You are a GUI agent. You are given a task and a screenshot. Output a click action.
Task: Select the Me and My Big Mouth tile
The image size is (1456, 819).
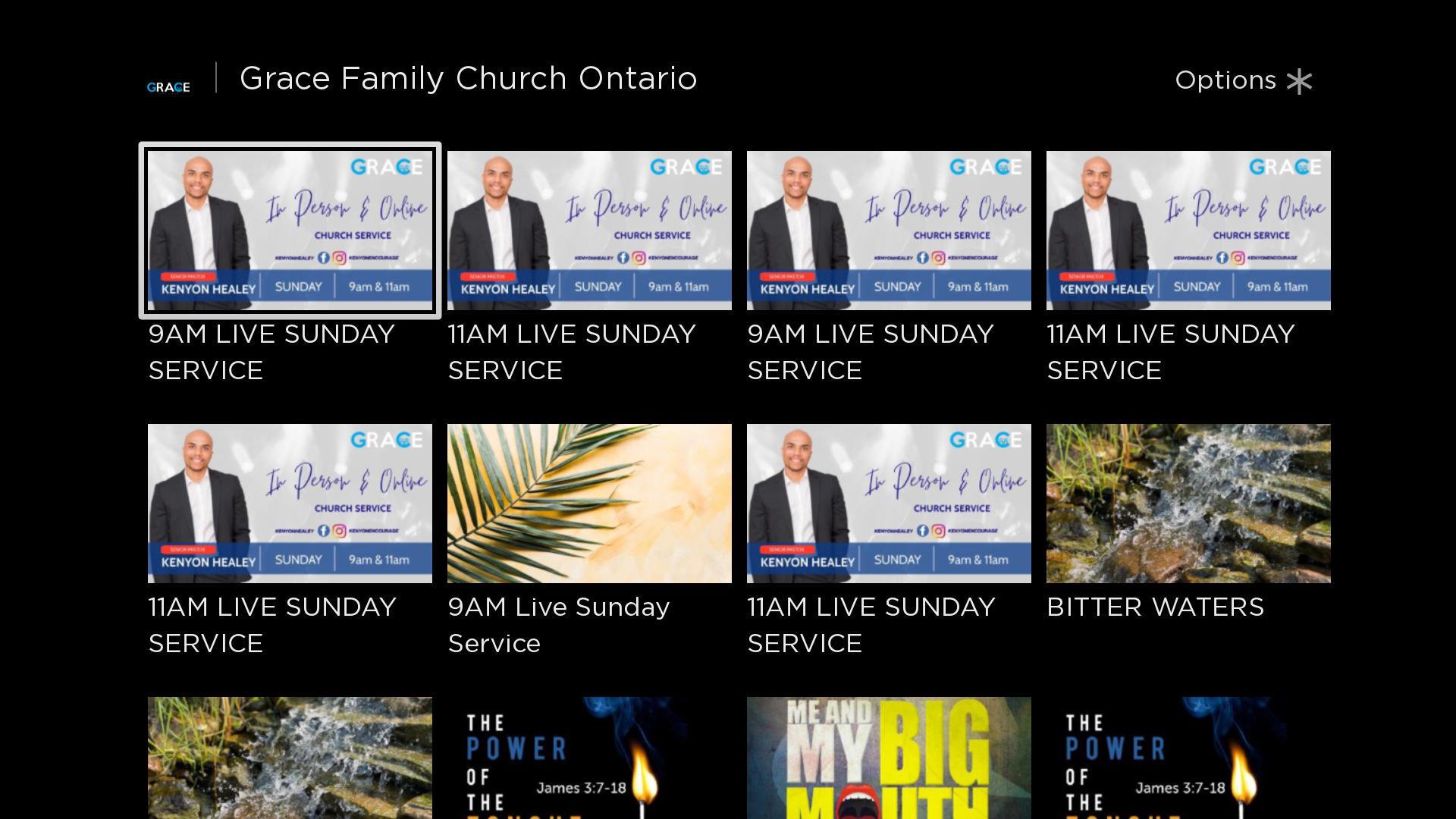[x=888, y=757]
